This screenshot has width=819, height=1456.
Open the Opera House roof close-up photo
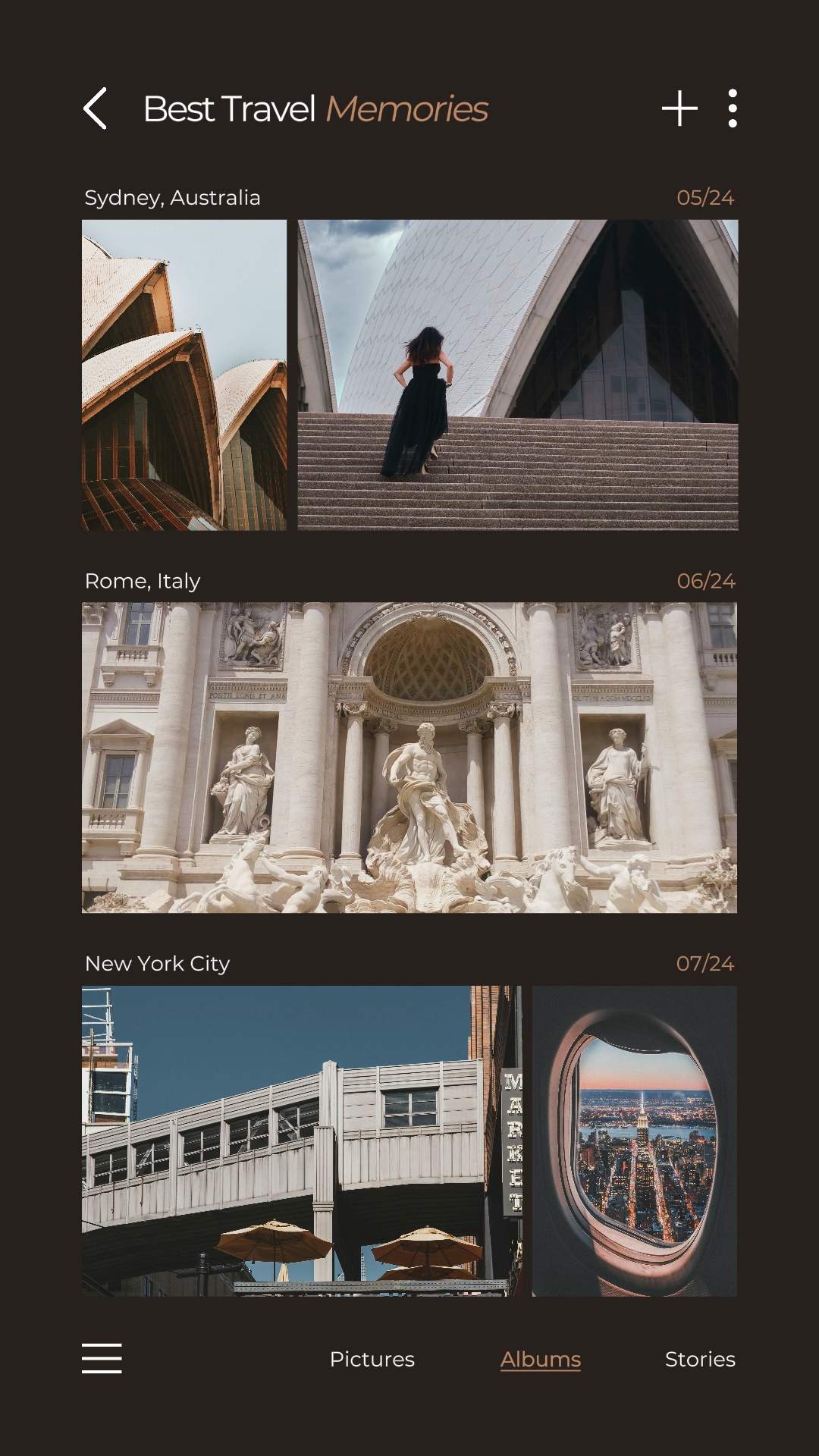182,375
